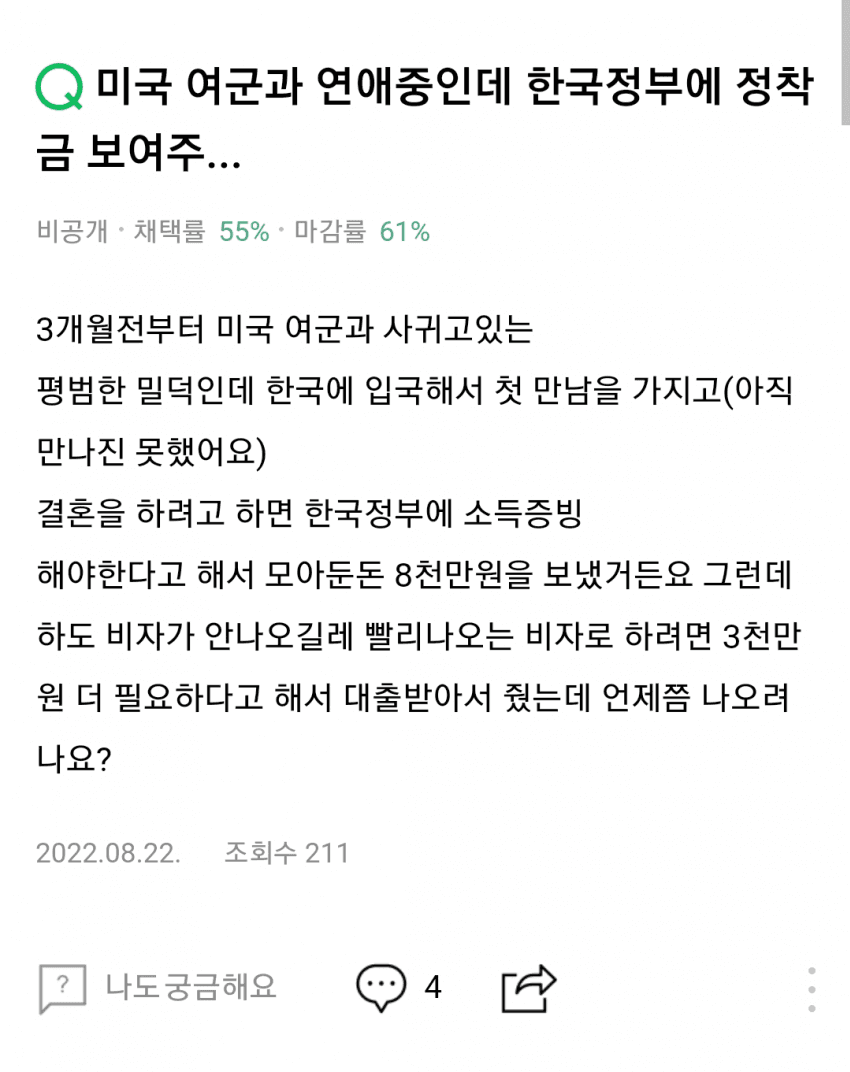Tap the 나도 궁금해요 button
850x1072 pixels.
(x=158, y=988)
